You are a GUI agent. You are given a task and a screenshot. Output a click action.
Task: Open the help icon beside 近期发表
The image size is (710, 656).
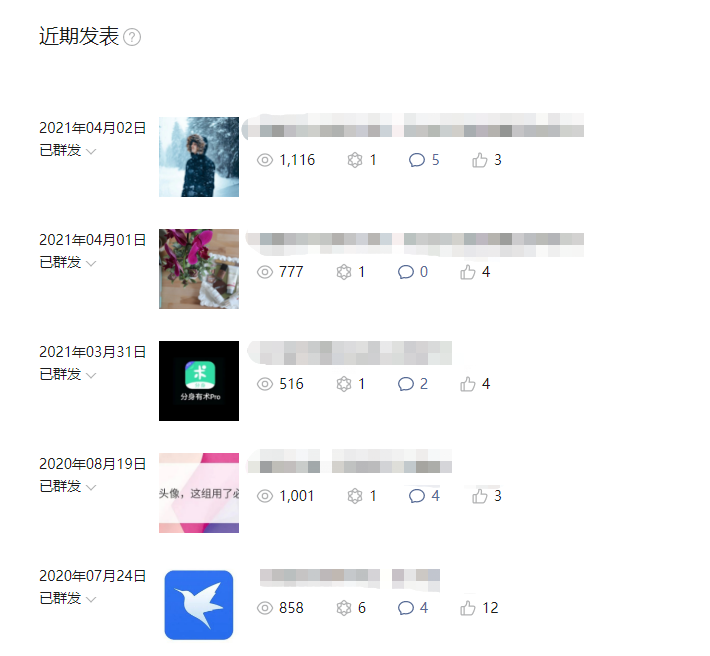point(132,37)
